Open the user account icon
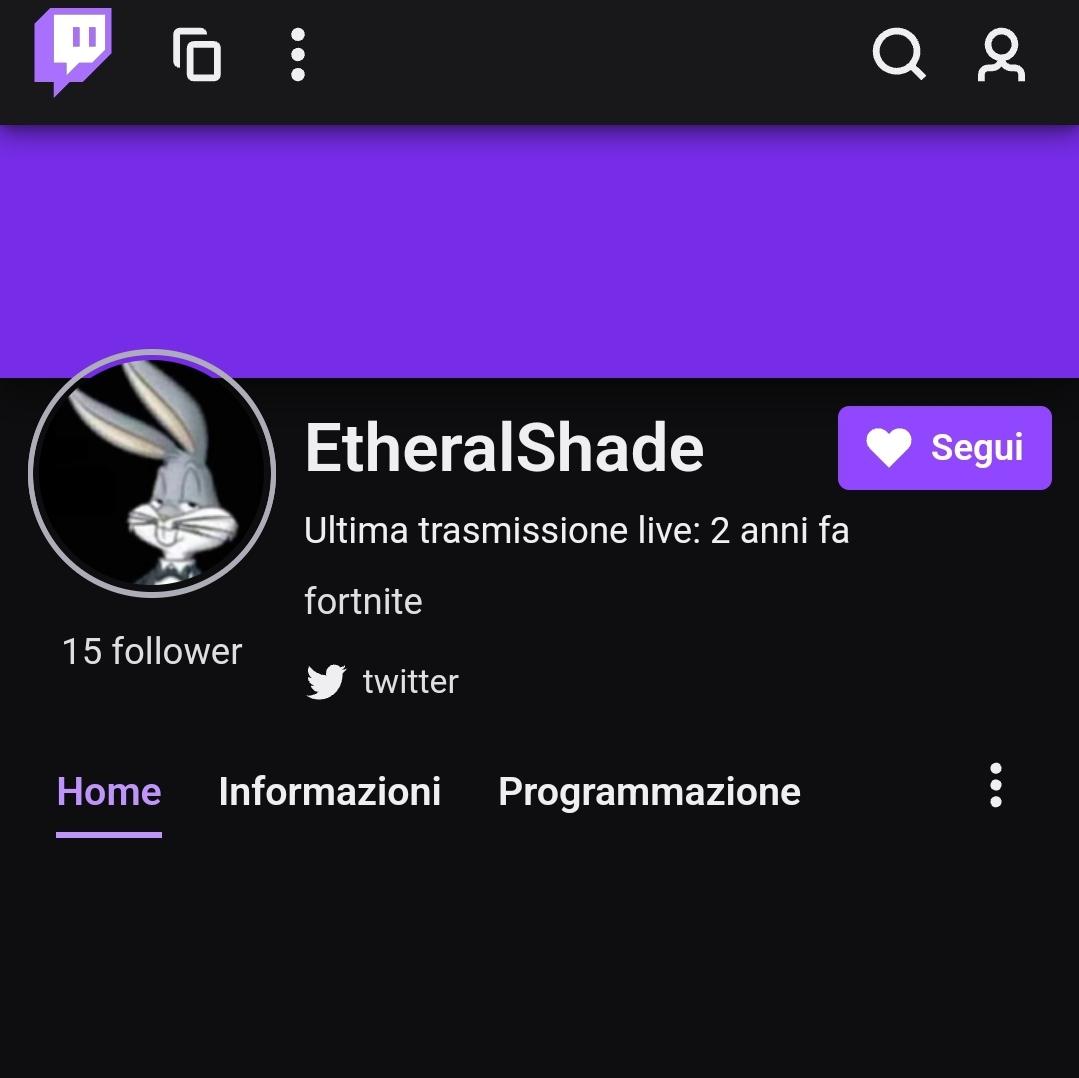Viewport: 1079px width, 1078px height. (x=1001, y=54)
